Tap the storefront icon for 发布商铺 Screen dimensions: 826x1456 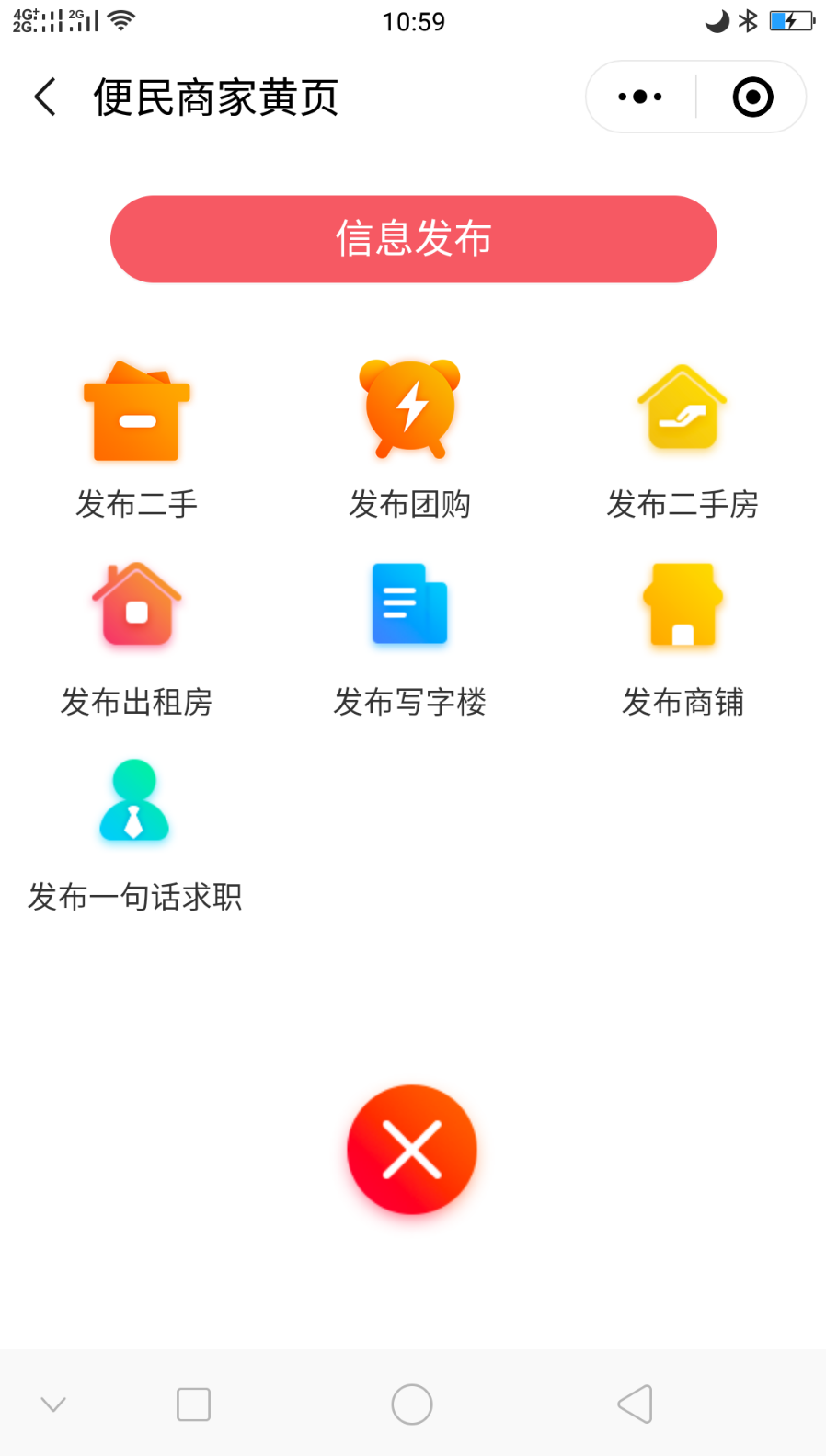click(682, 607)
